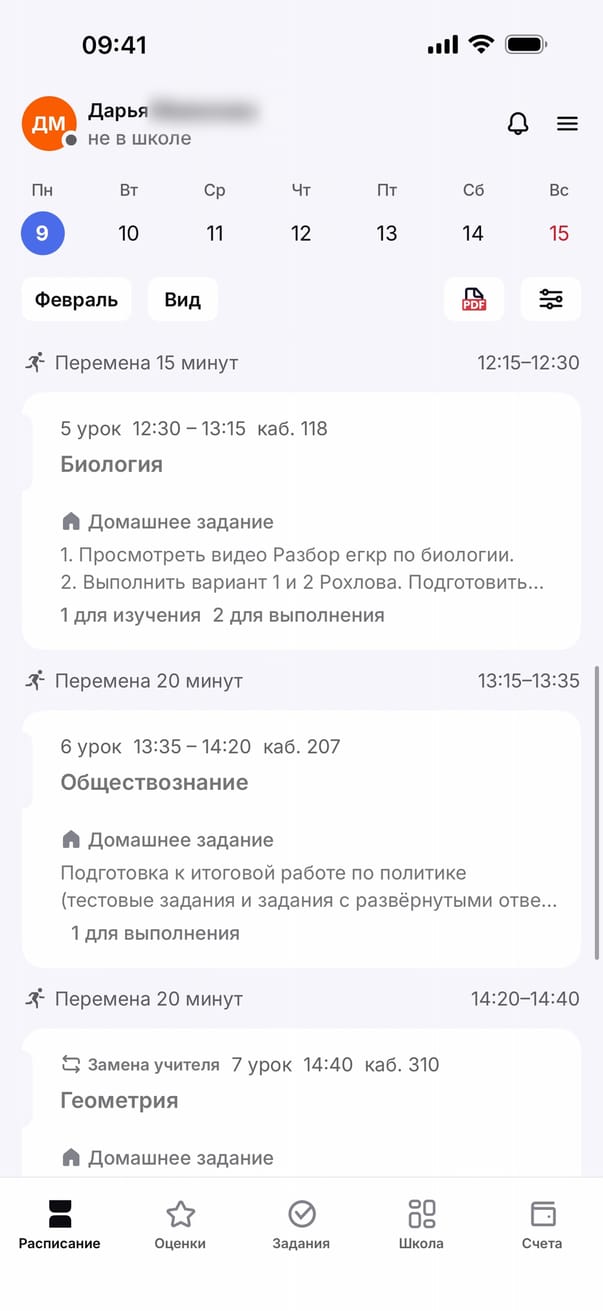The width and height of the screenshot is (603, 1311).
Task: Open the notifications bell
Action: pos(518,124)
